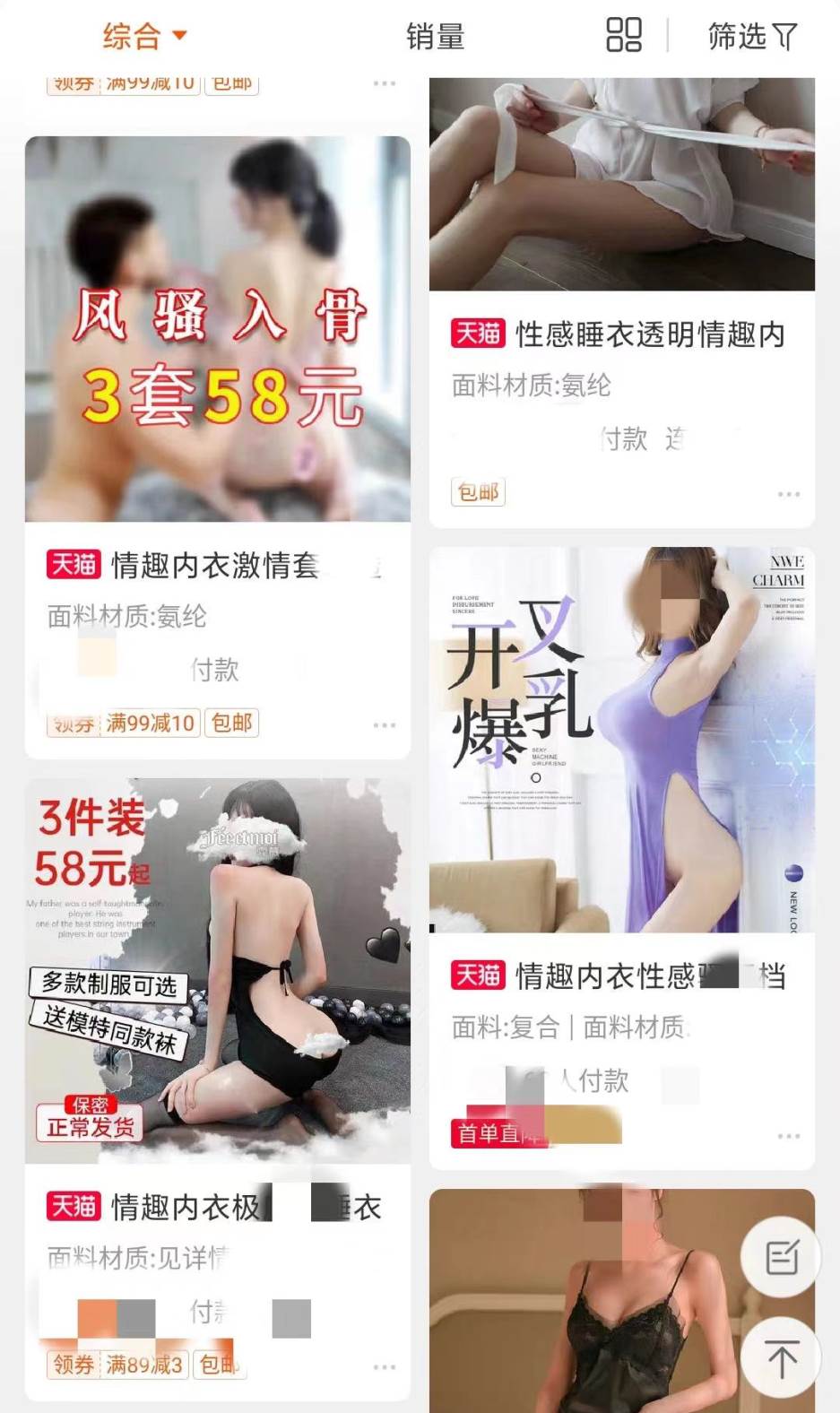Viewport: 840px width, 1413px height.
Task: Open the 开叉爆乳 purple dress product card
Action: point(621,740)
